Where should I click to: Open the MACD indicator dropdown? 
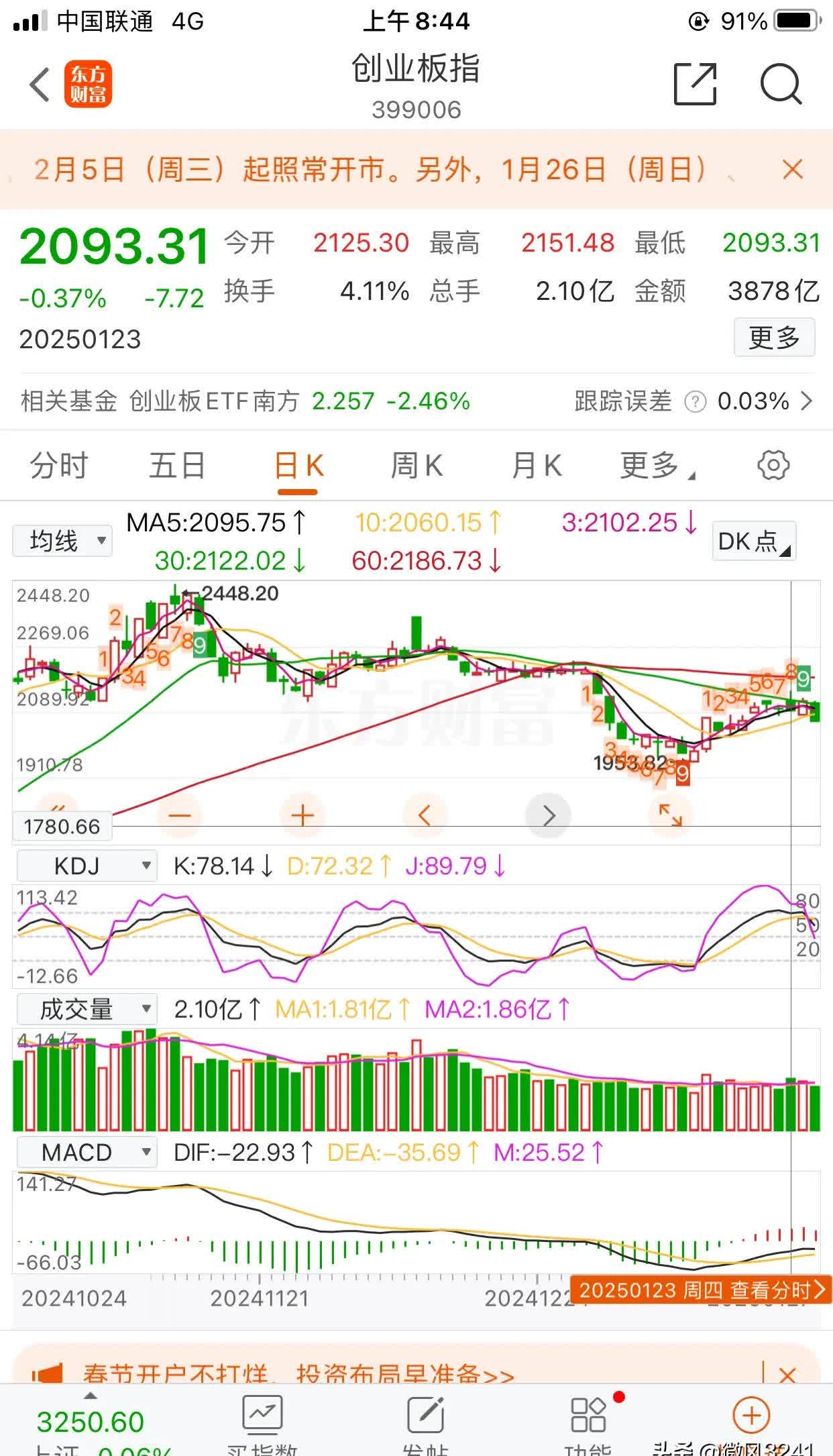click(86, 1152)
